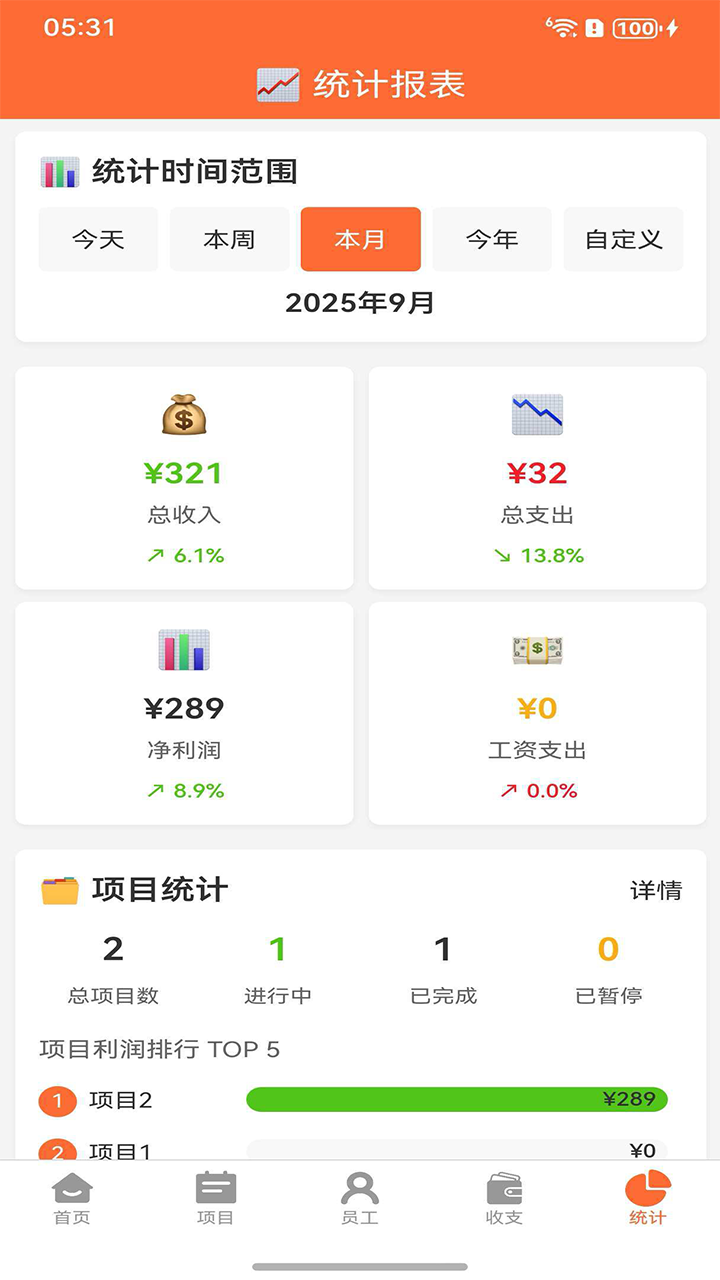Screen dimensions: 720x1280
Task: Show statistics for 今年
Action: click(492, 239)
